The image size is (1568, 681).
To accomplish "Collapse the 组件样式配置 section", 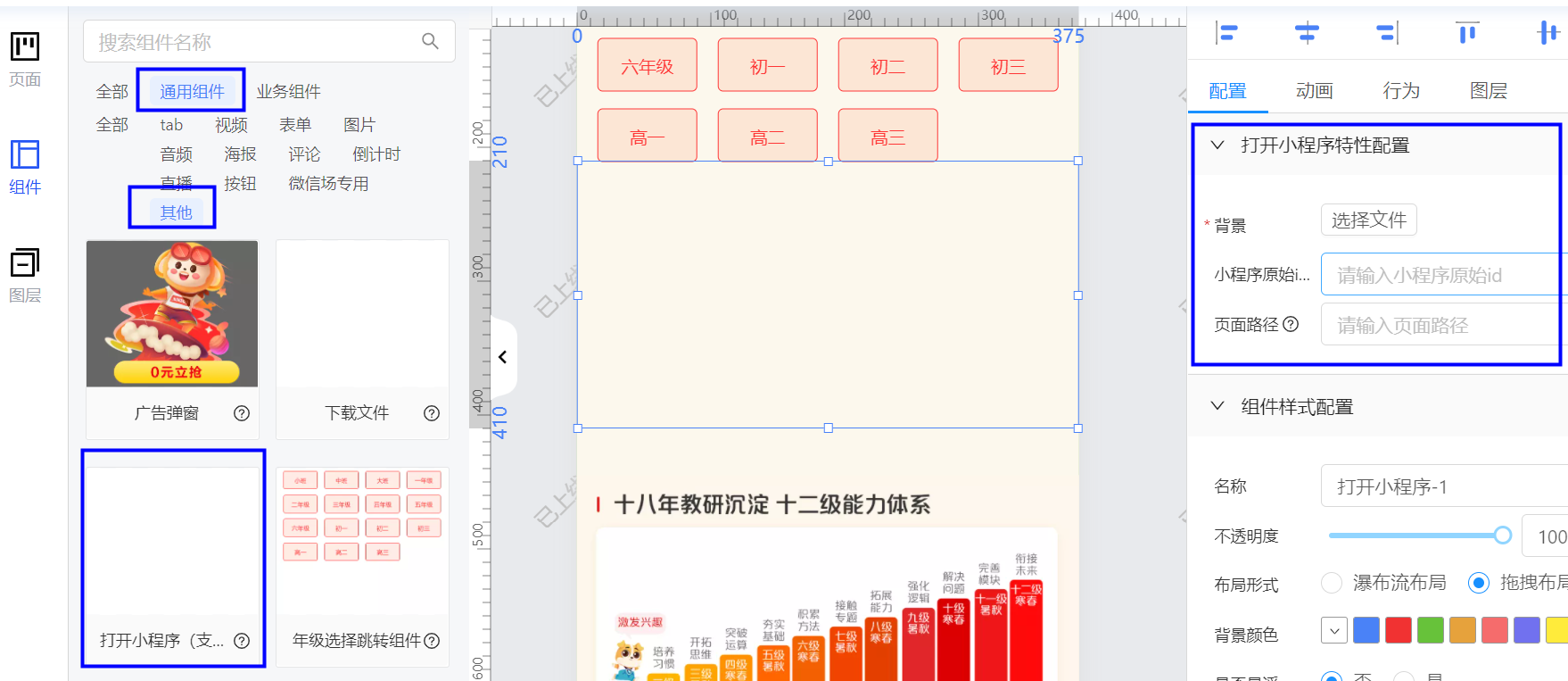I will 1217,406.
